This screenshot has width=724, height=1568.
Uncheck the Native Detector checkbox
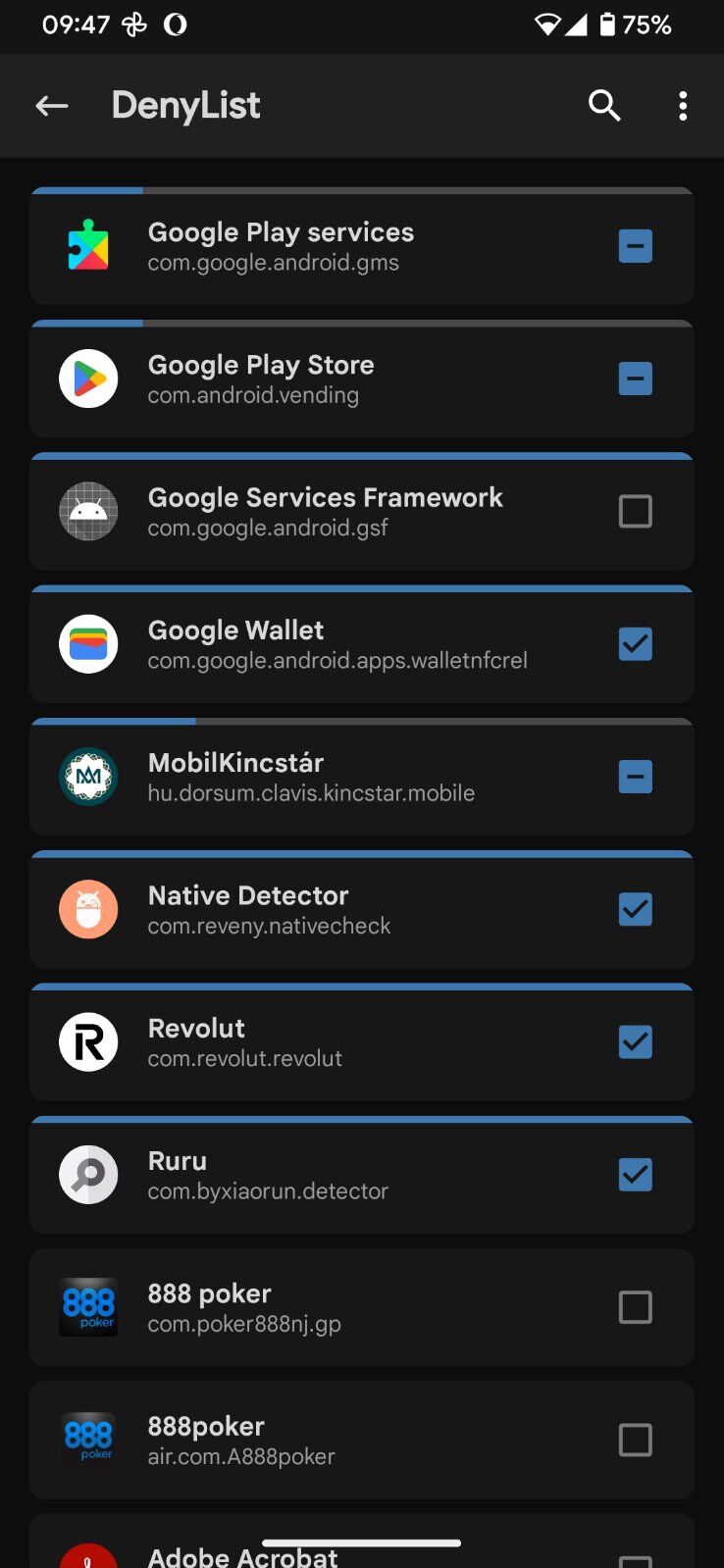(x=636, y=909)
